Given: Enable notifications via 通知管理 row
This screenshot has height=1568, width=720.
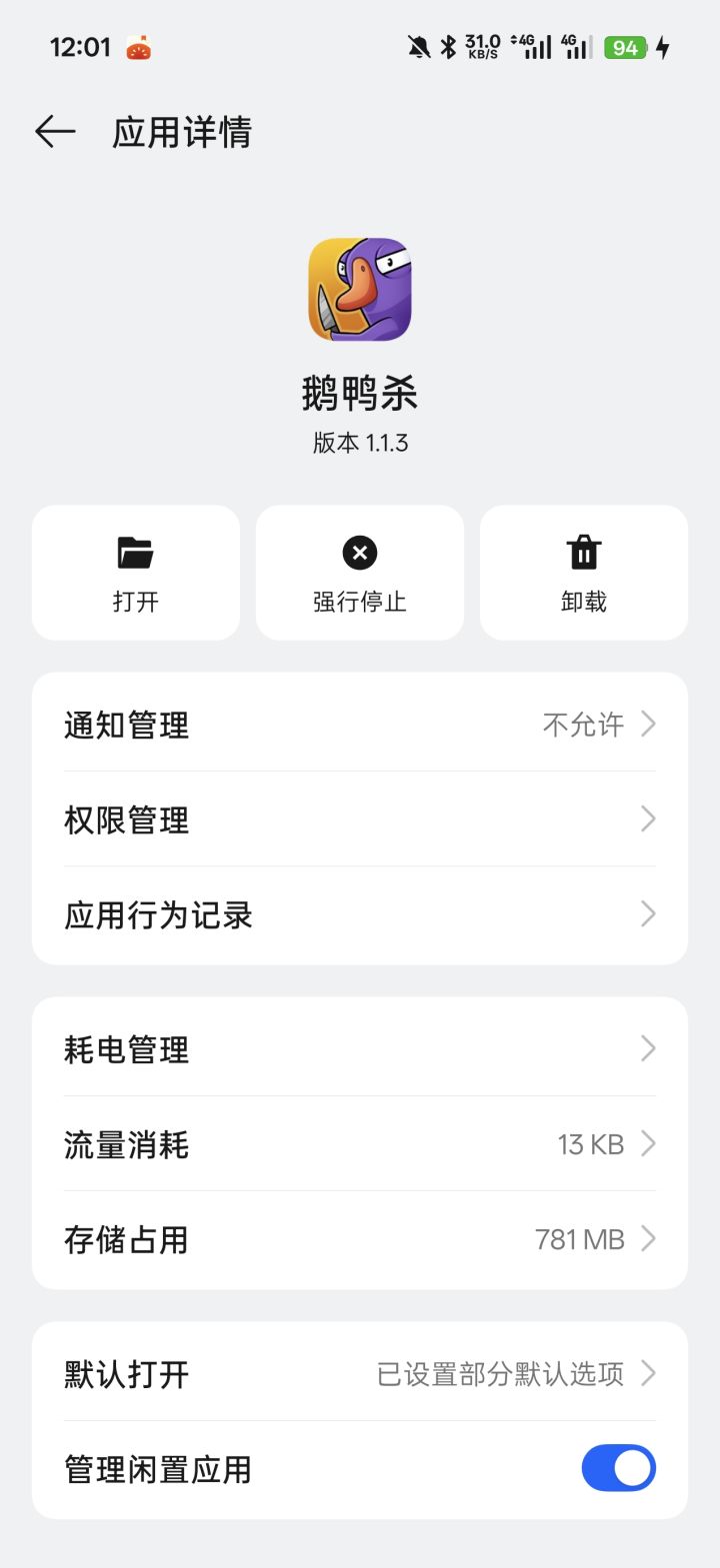Looking at the screenshot, I should [360, 725].
